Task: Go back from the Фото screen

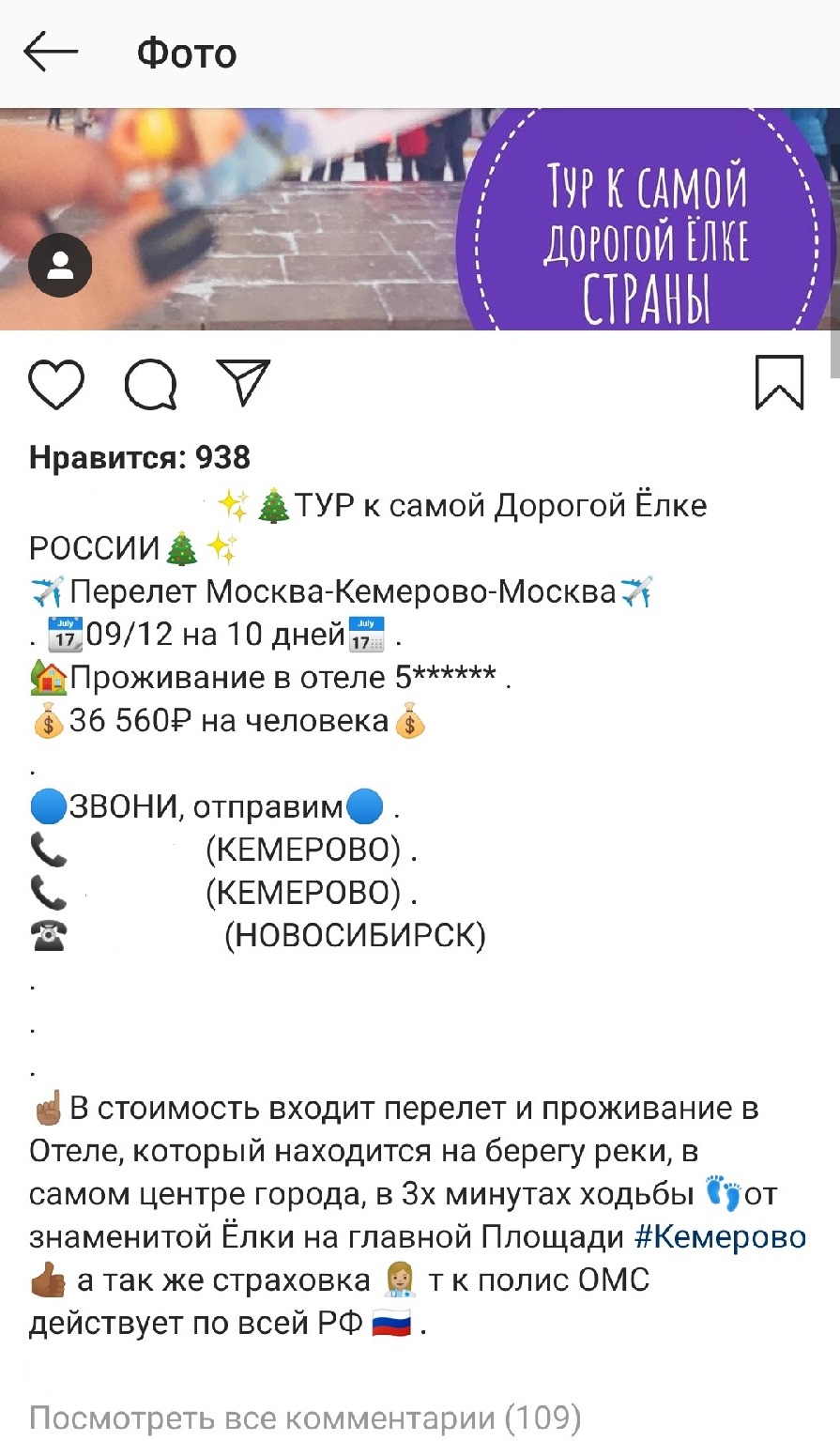Action: pyautogui.click(x=51, y=53)
